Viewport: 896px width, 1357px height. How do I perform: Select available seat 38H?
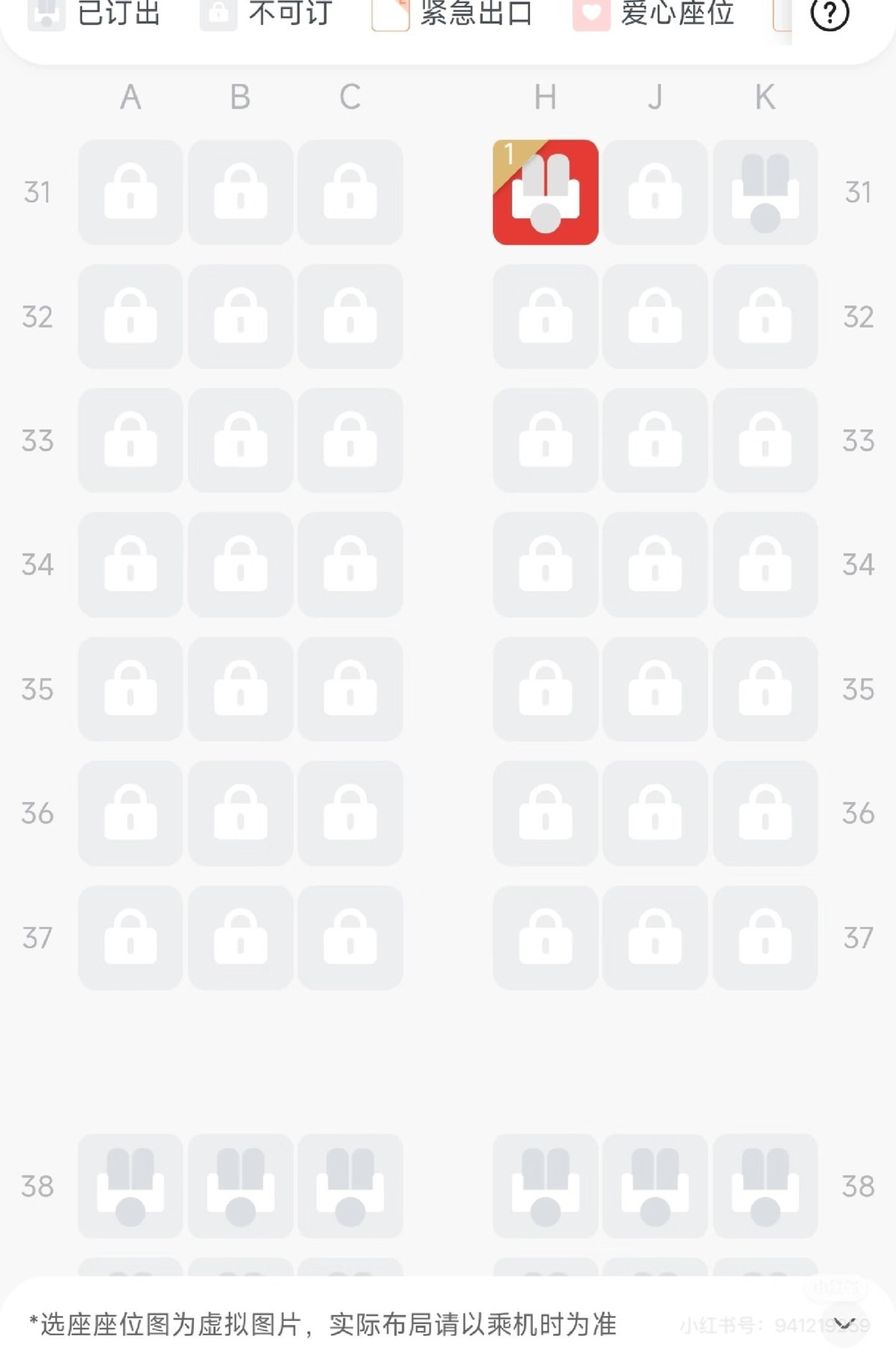[x=545, y=1187]
